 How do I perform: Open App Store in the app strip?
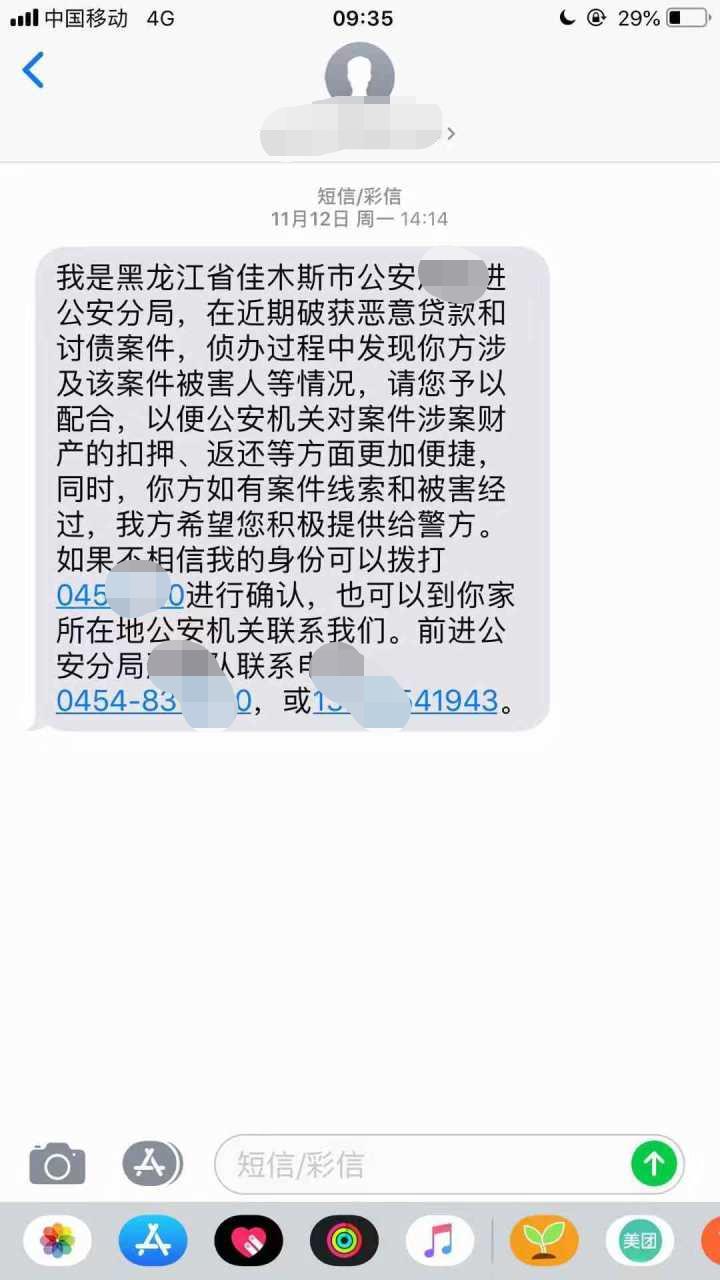[153, 1242]
